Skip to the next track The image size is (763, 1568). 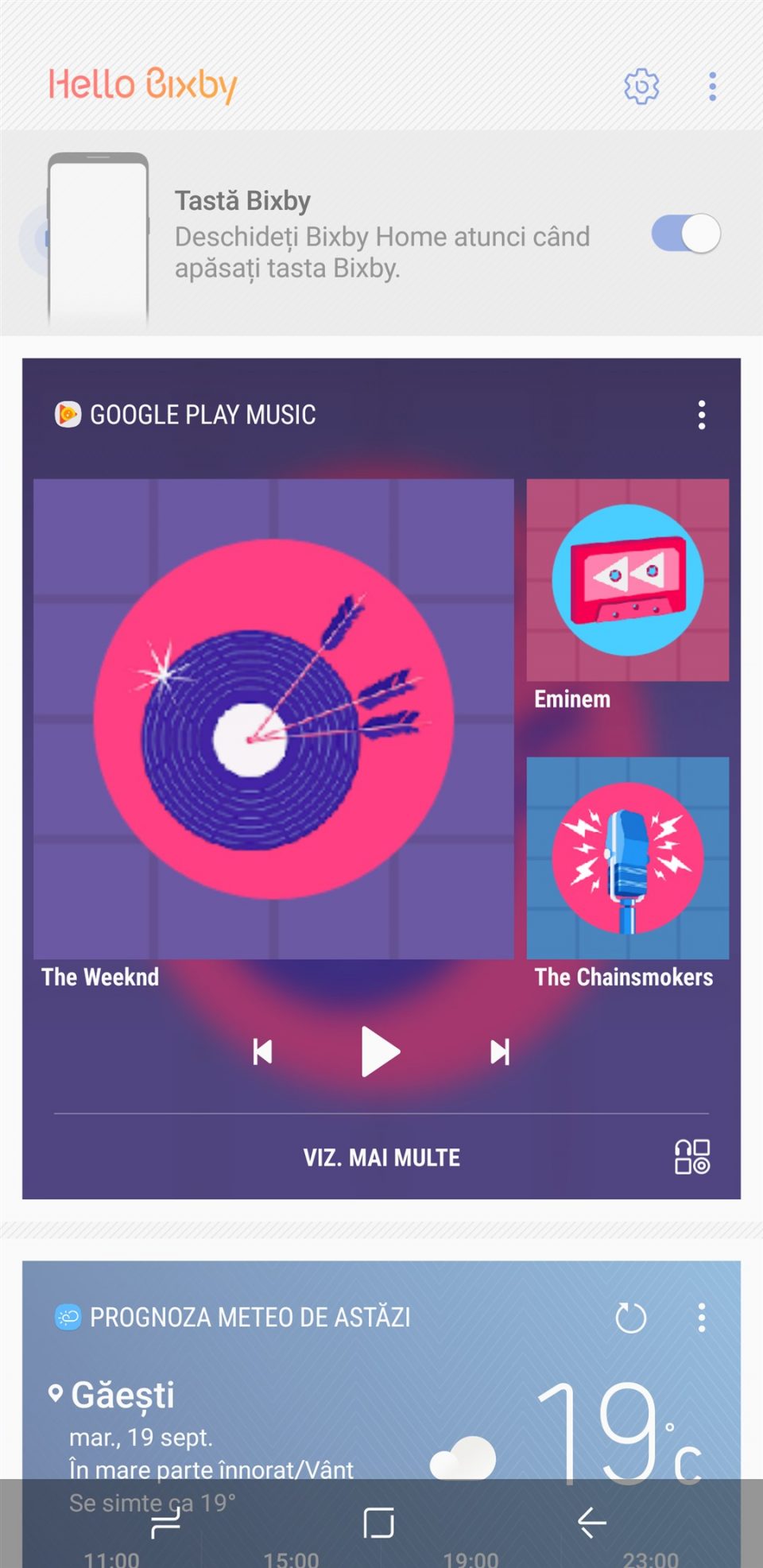[x=499, y=1051]
